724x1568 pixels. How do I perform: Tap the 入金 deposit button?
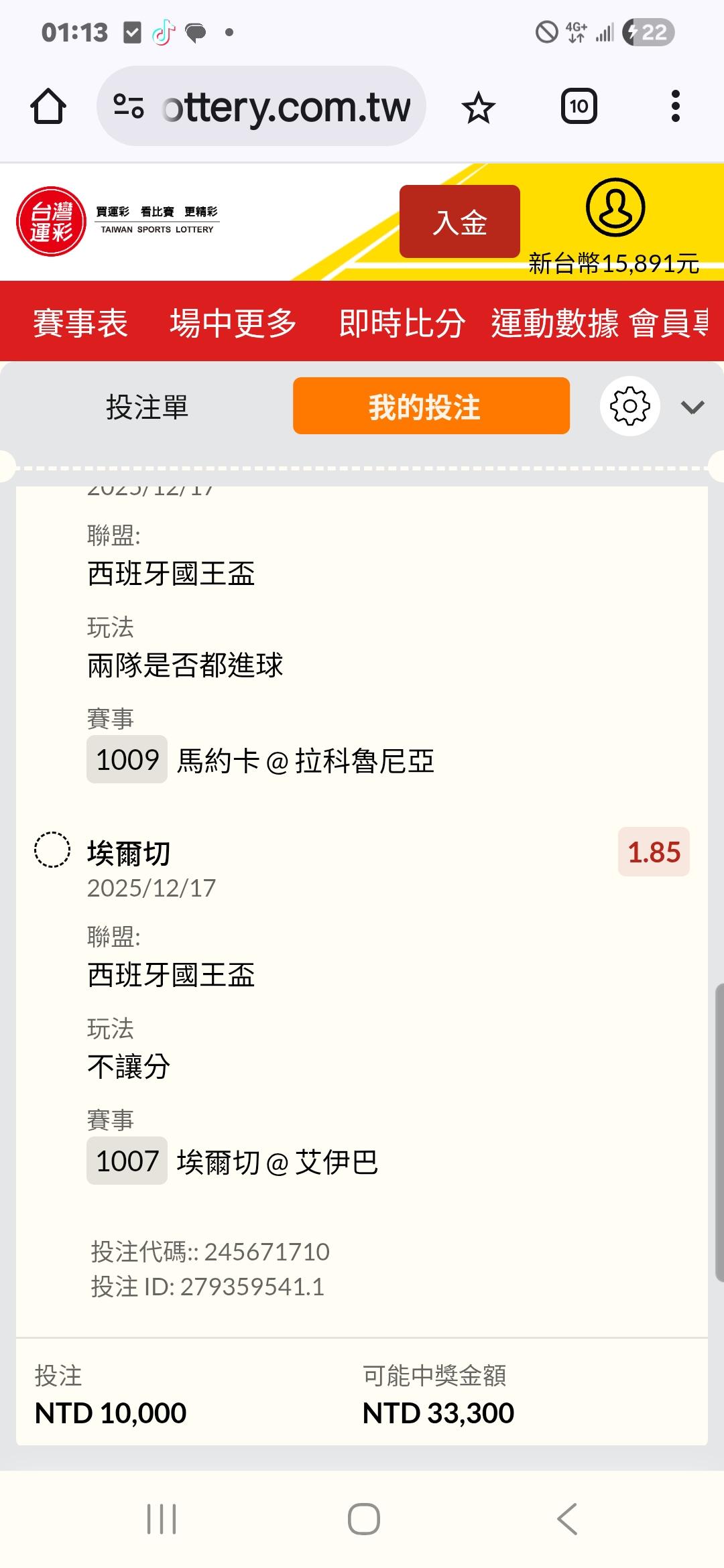pos(459,222)
